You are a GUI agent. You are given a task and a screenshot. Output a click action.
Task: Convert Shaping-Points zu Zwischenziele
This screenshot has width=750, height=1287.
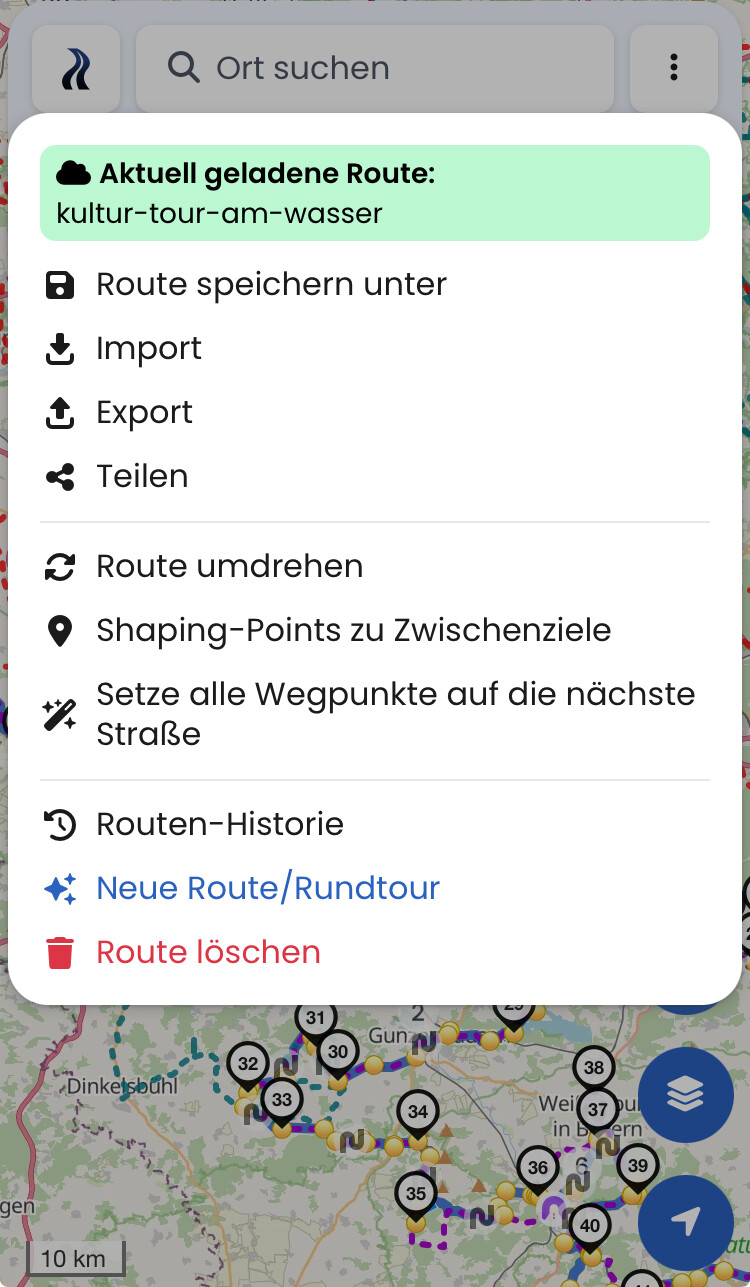[x=375, y=630]
